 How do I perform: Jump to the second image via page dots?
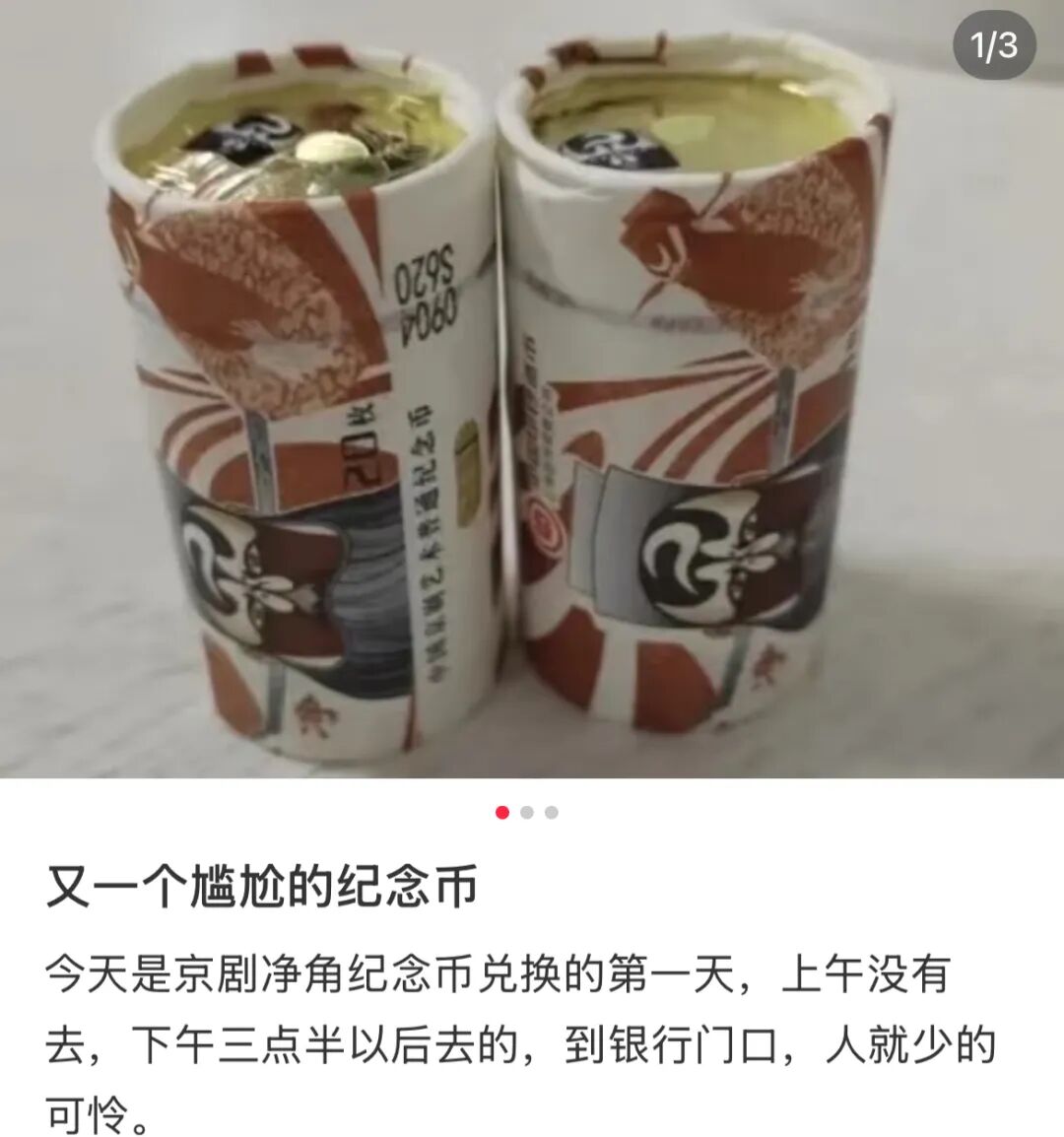click(527, 813)
